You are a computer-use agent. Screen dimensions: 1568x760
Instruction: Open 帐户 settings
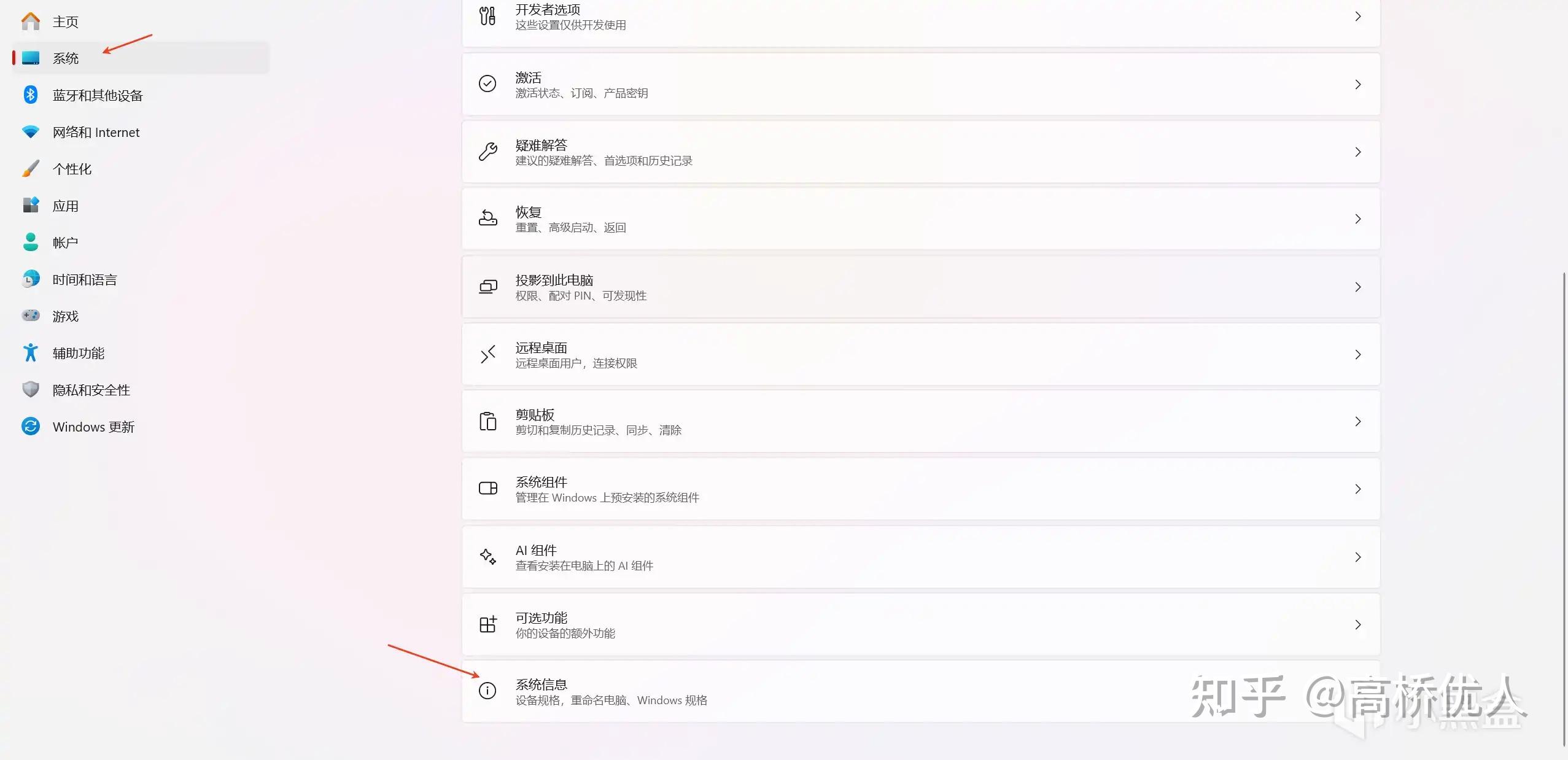65,243
